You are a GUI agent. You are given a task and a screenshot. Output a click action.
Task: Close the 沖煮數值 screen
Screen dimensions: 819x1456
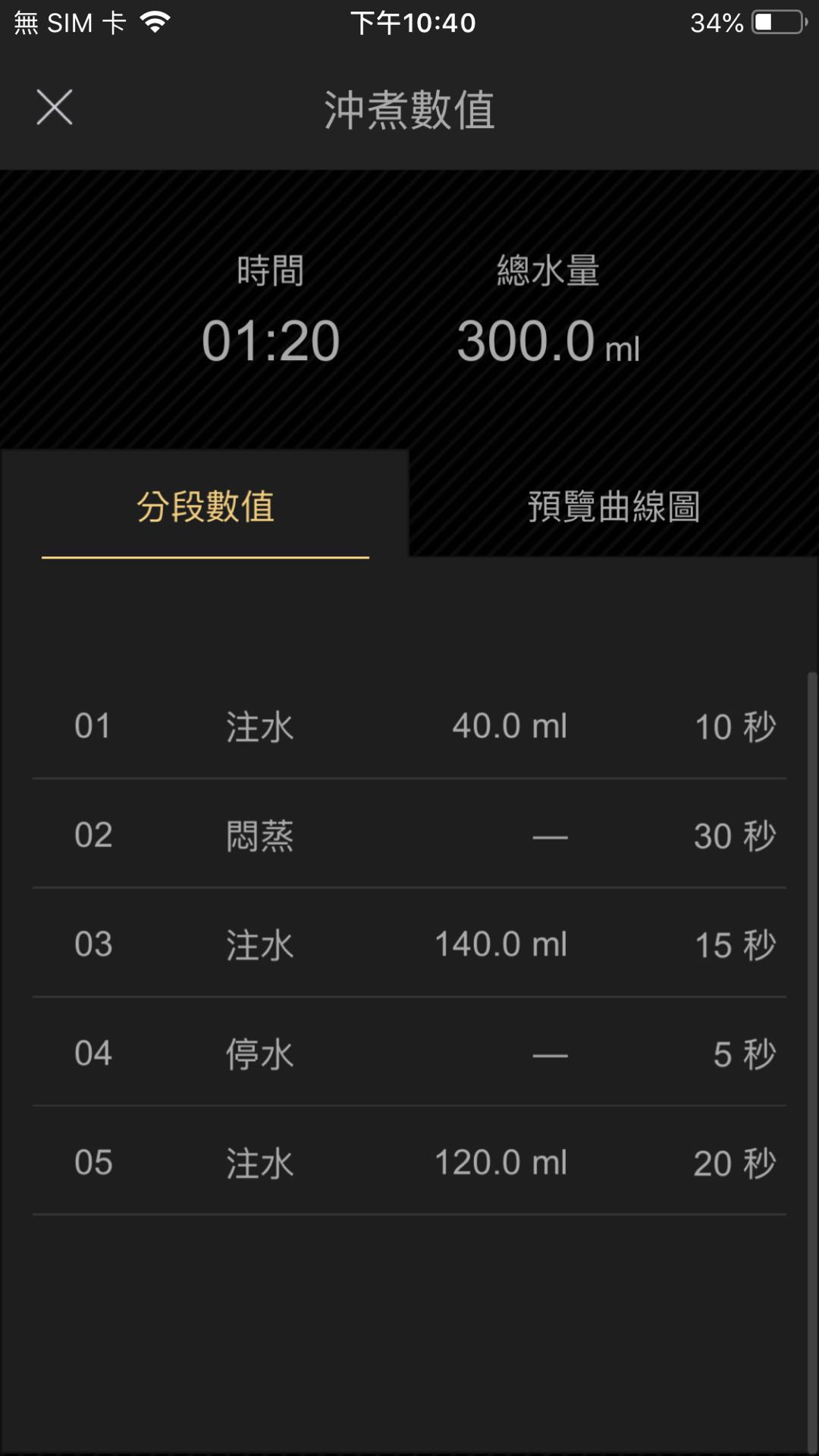click(55, 108)
